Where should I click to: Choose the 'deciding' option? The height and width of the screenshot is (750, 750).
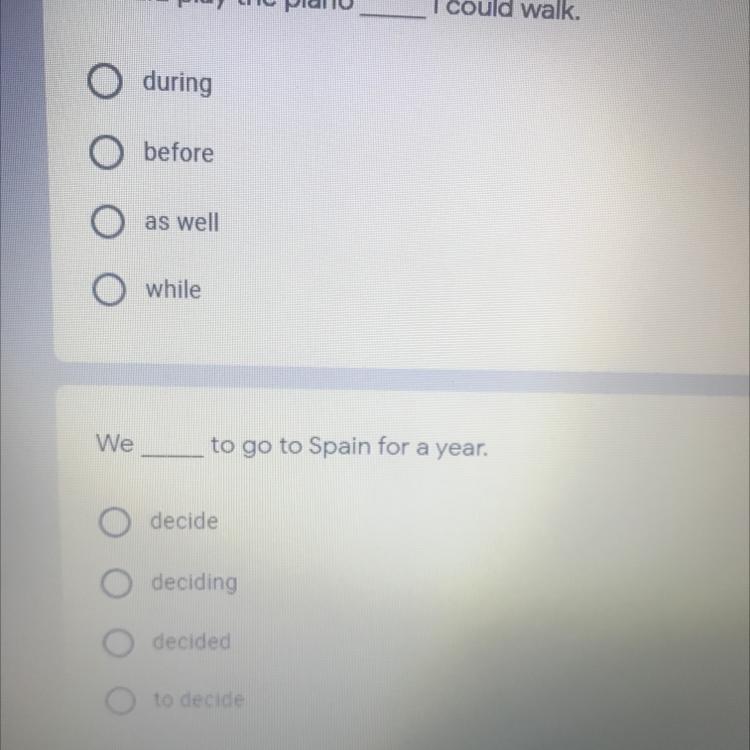pos(117,583)
